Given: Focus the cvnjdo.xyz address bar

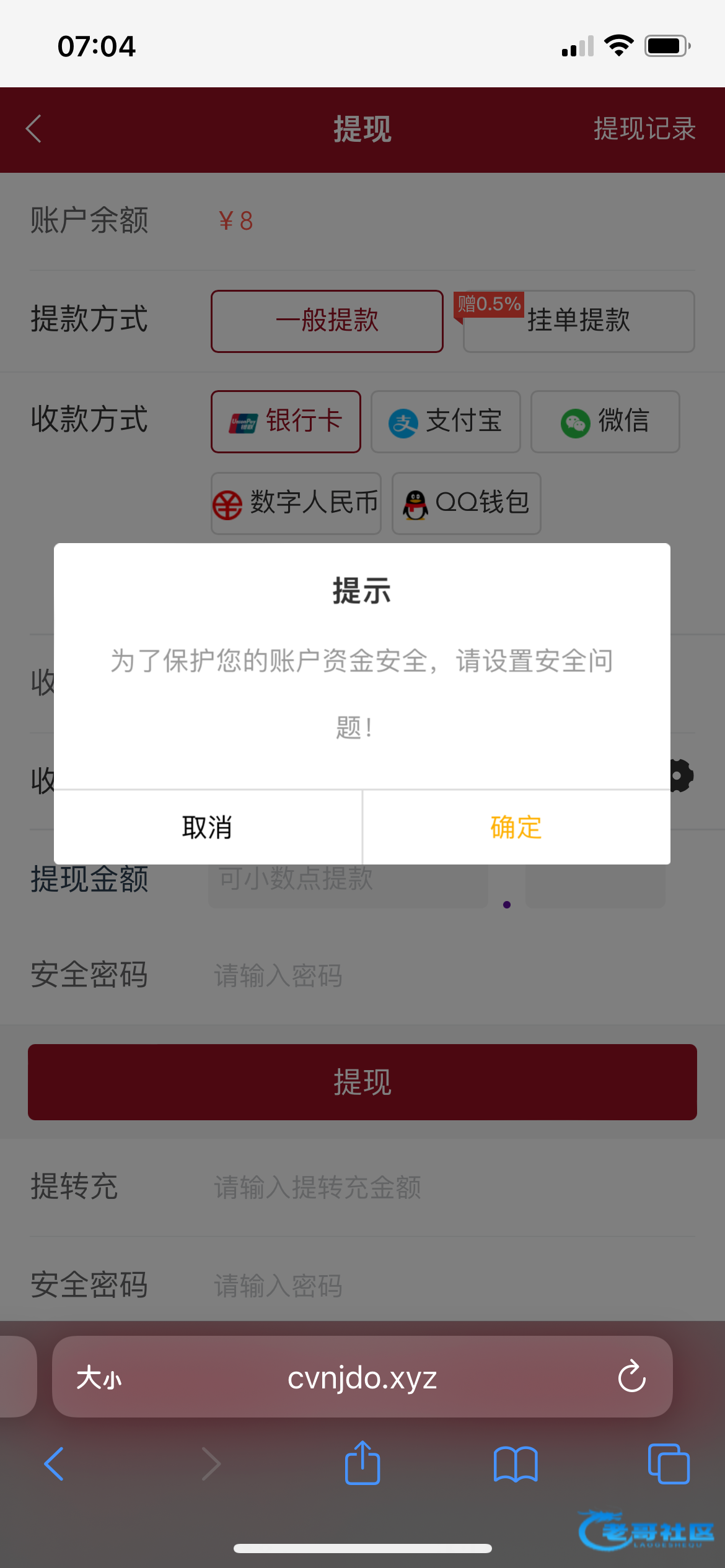Looking at the screenshot, I should (362, 1377).
